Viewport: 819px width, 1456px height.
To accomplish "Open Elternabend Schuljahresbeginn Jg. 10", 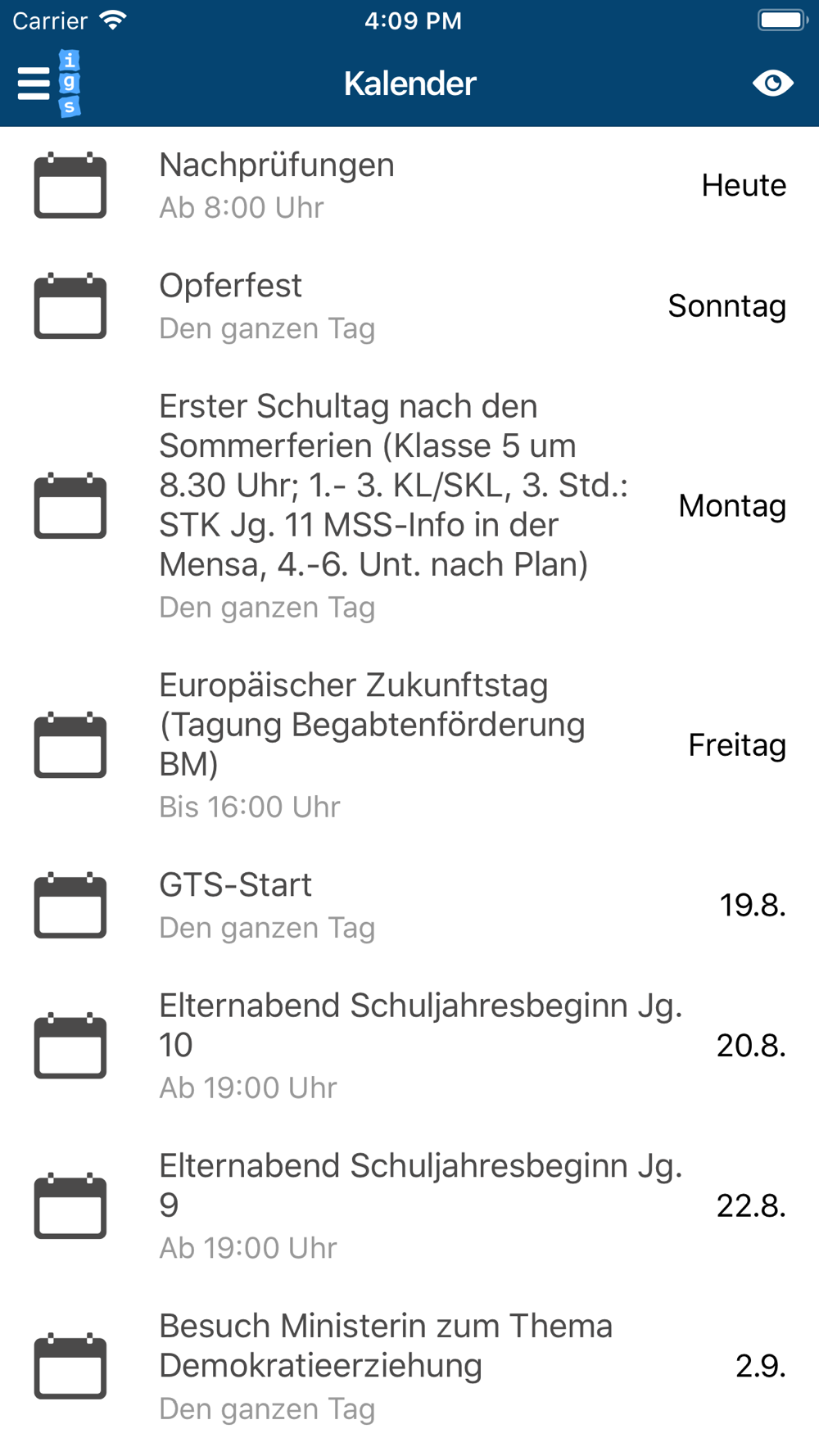I will [409, 1046].
